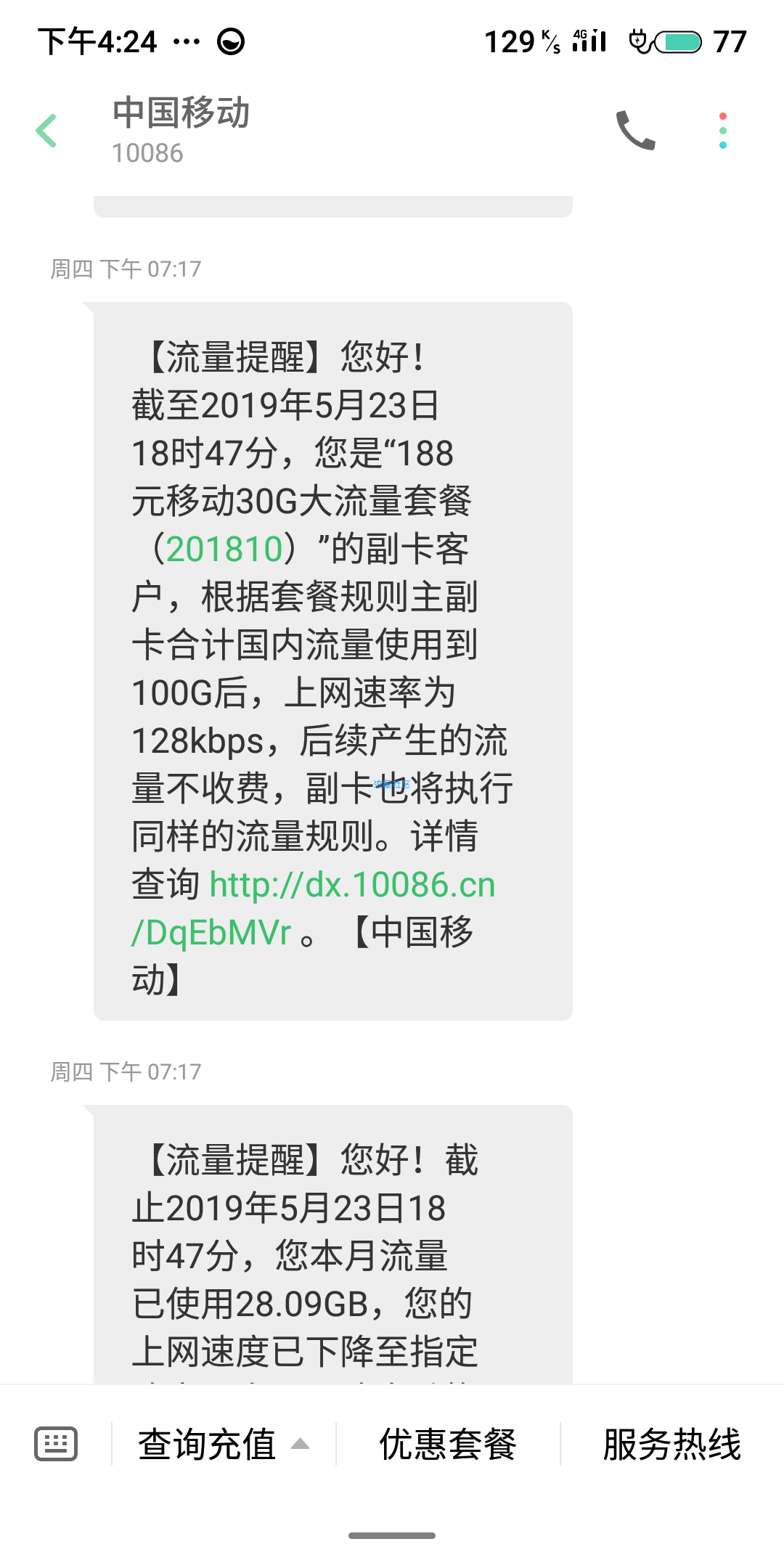Open the three-dot overflow menu
Image resolution: width=784 pixels, height=1568 pixels.
click(722, 131)
